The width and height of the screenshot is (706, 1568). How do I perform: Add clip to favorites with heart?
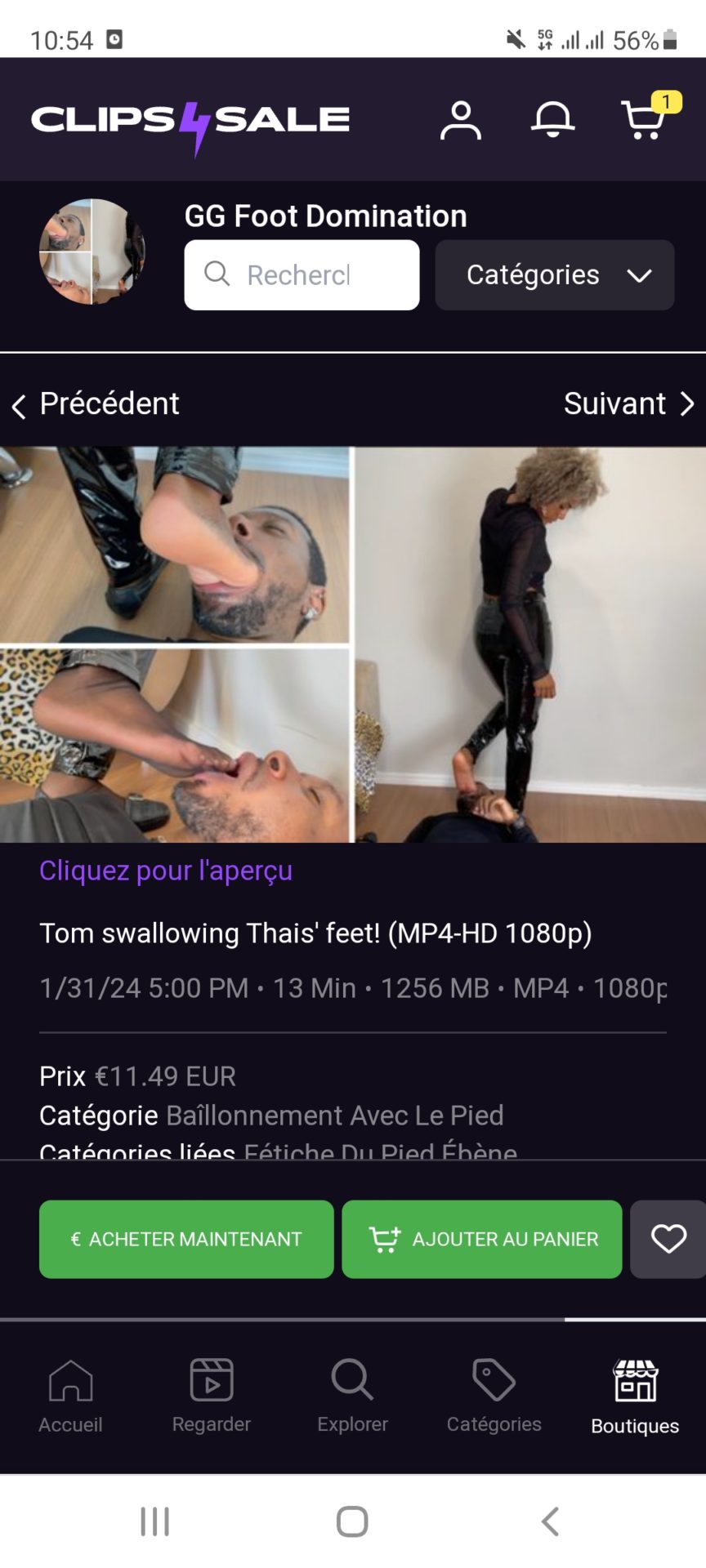pyautogui.click(x=668, y=1239)
